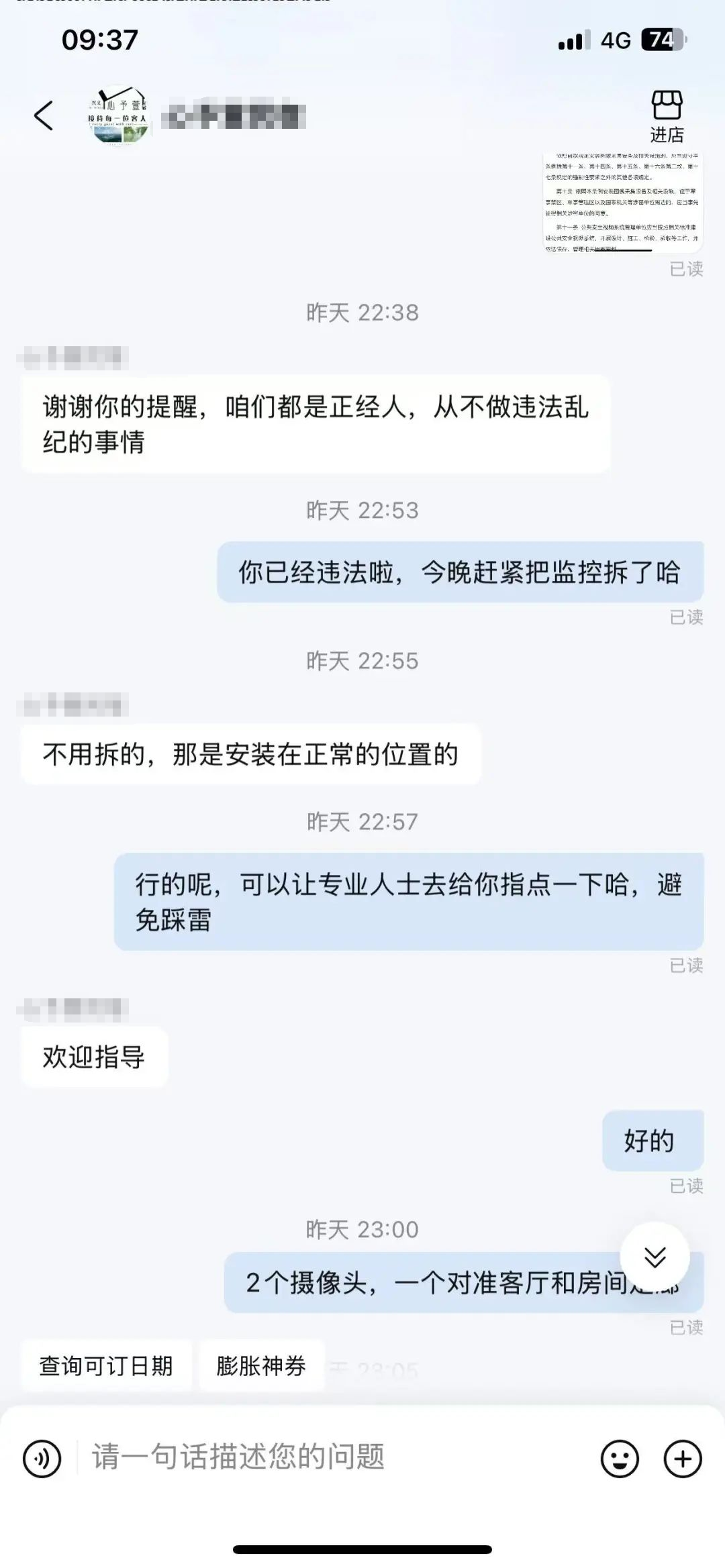Image resolution: width=725 pixels, height=1568 pixels.
Task: Jump to latest messages with down arrows
Action: [x=655, y=1256]
